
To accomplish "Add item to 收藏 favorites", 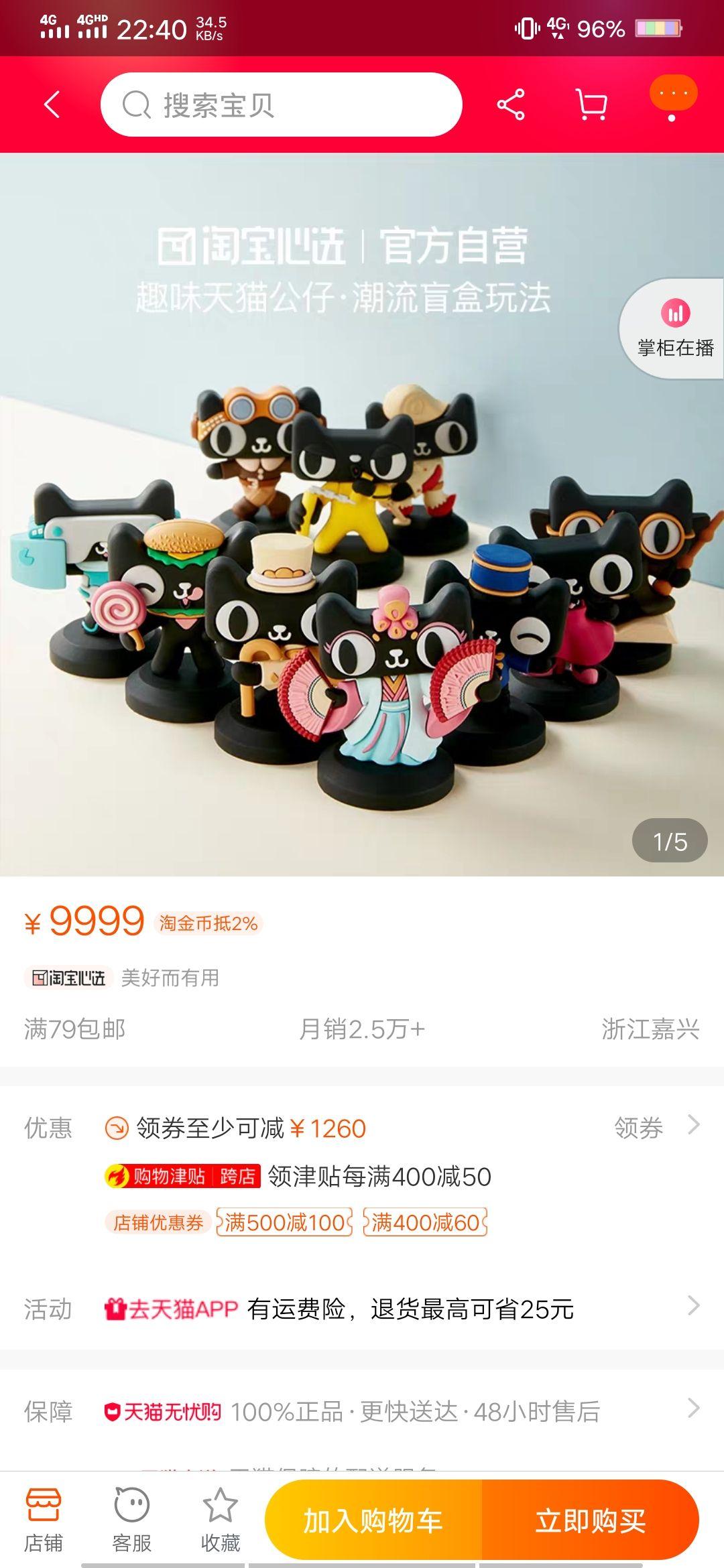I will 221,1520.
